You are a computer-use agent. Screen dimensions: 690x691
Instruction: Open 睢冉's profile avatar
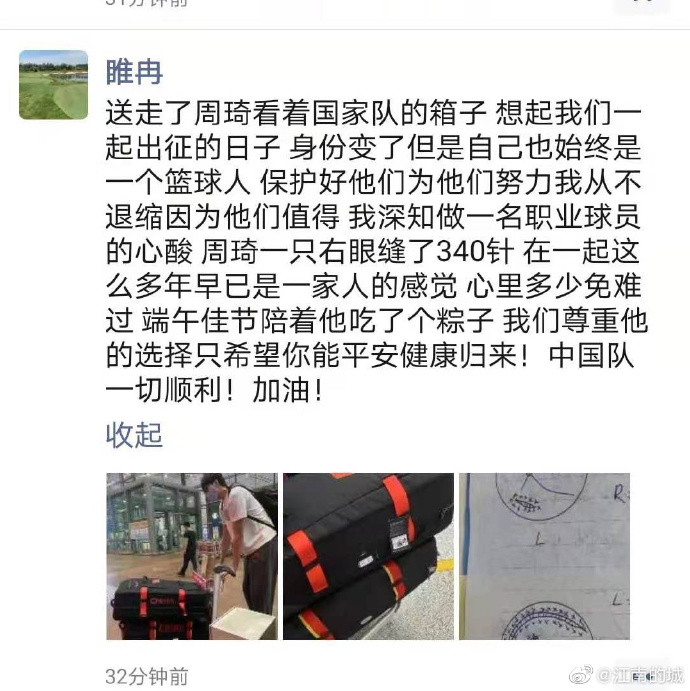[x=53, y=85]
